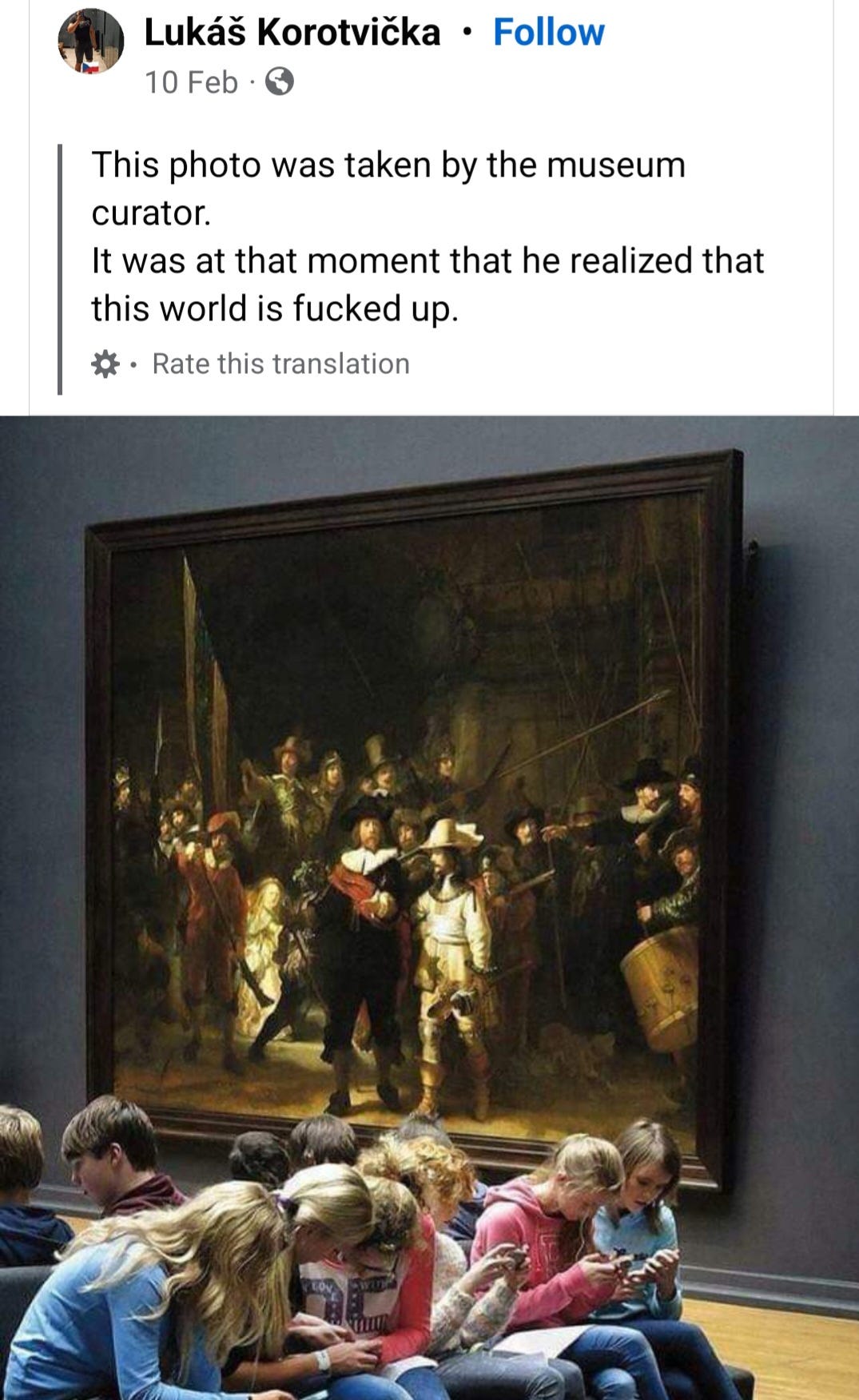This screenshot has height=1400, width=859.
Task: Open Lukáš Korotvička's profile picture
Action: coord(90,42)
